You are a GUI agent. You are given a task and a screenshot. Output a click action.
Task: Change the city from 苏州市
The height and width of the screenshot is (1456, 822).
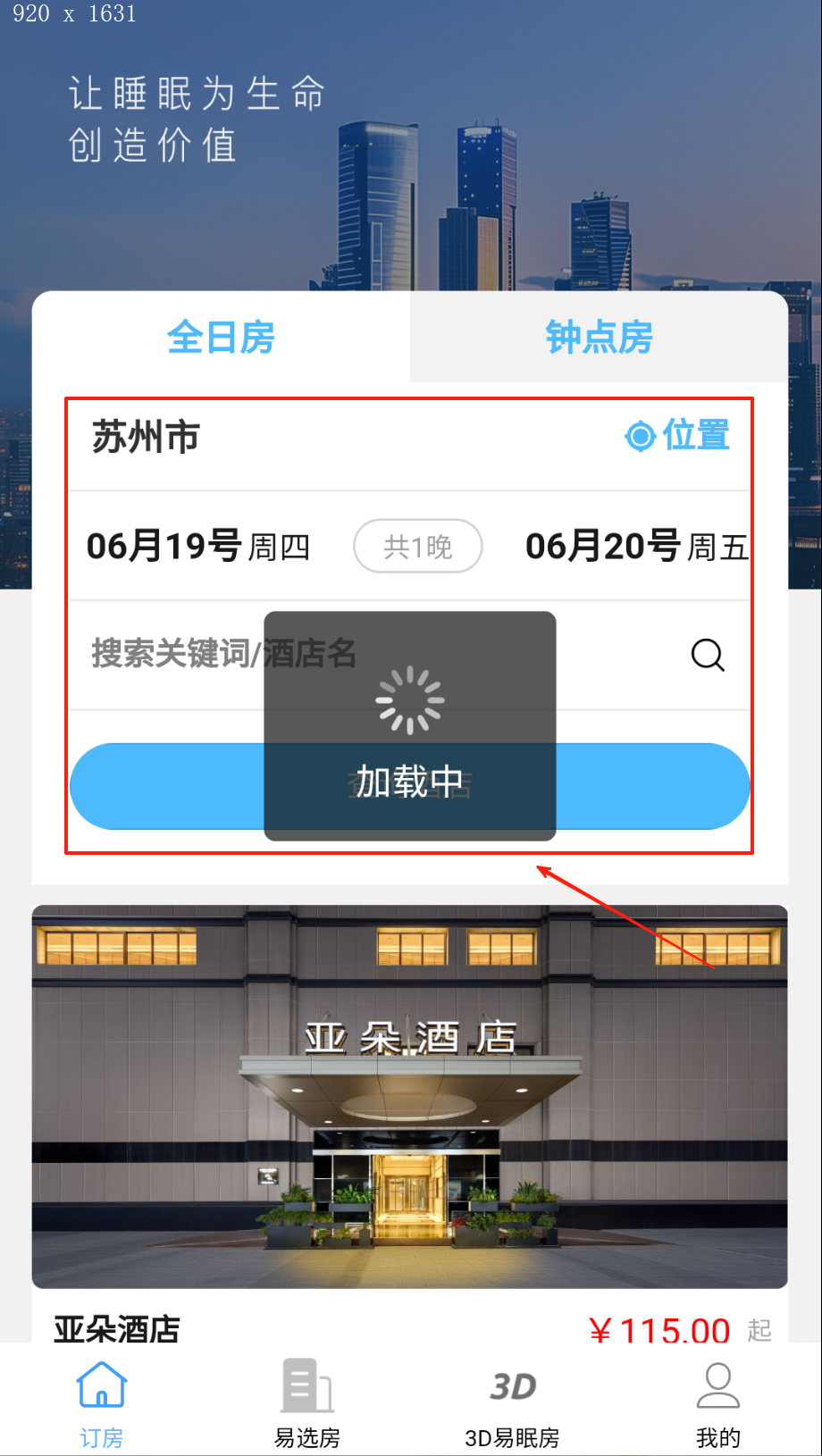[146, 438]
